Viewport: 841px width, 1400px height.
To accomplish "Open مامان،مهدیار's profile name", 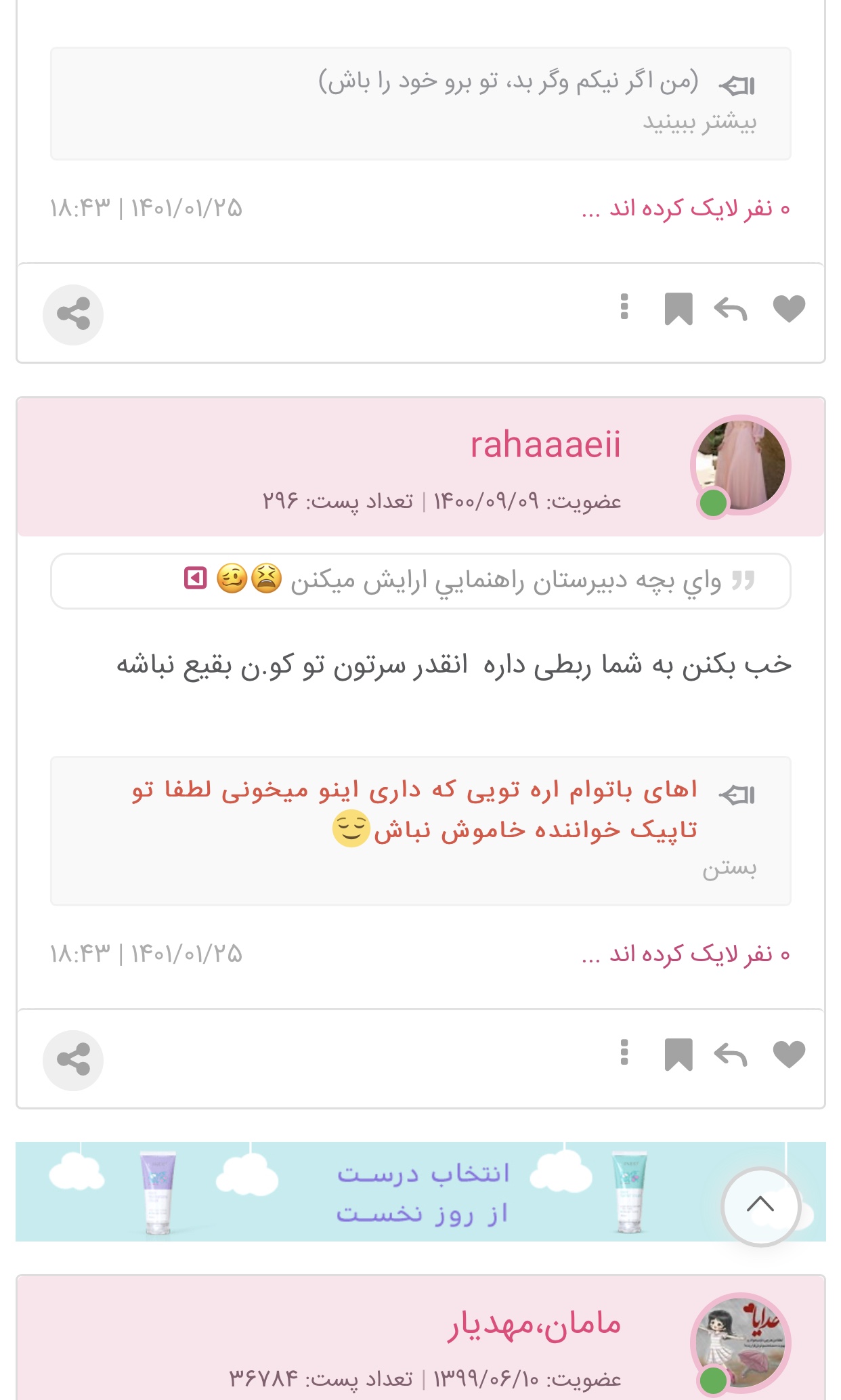I will click(534, 1324).
